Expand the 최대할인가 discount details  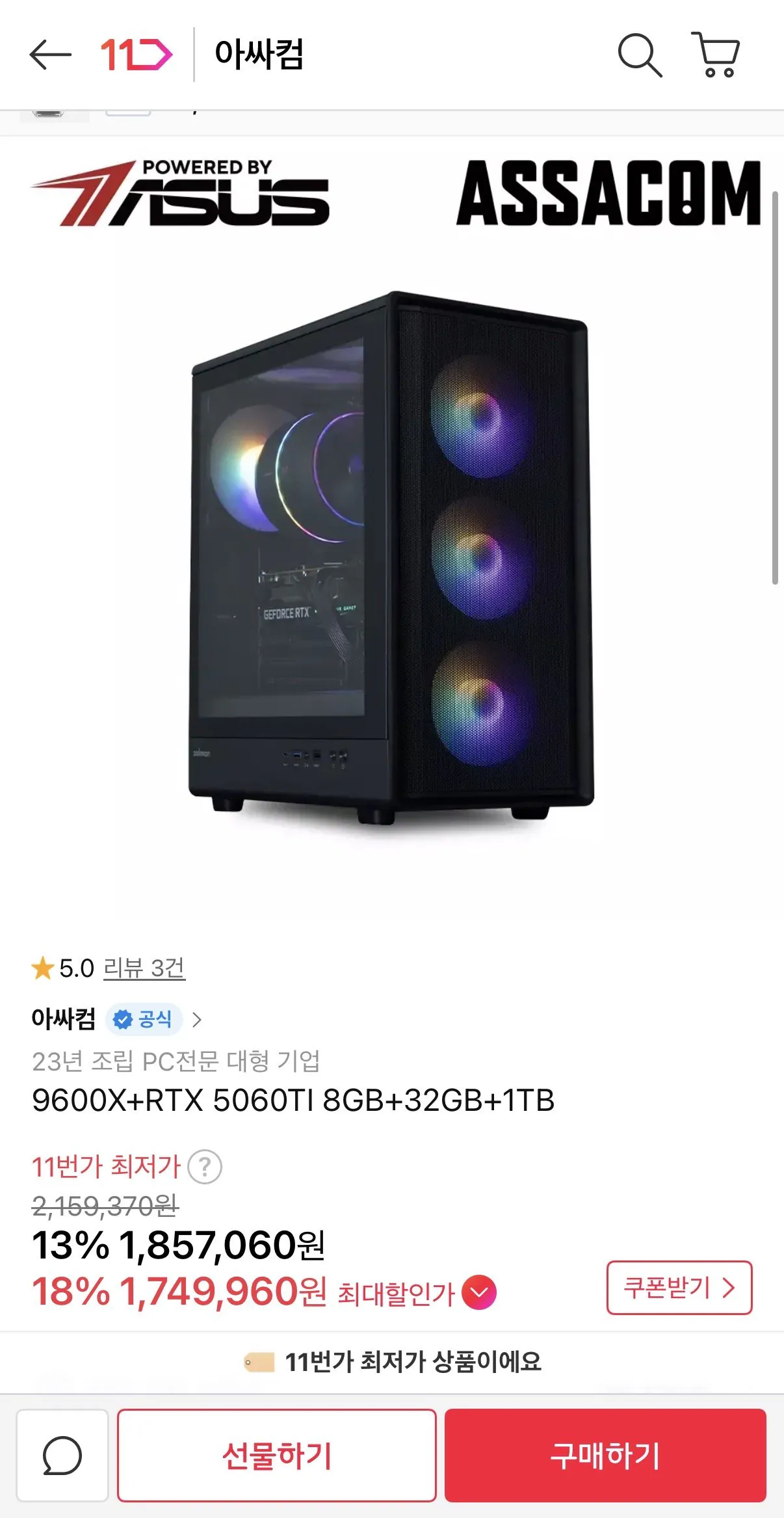[x=479, y=1293]
